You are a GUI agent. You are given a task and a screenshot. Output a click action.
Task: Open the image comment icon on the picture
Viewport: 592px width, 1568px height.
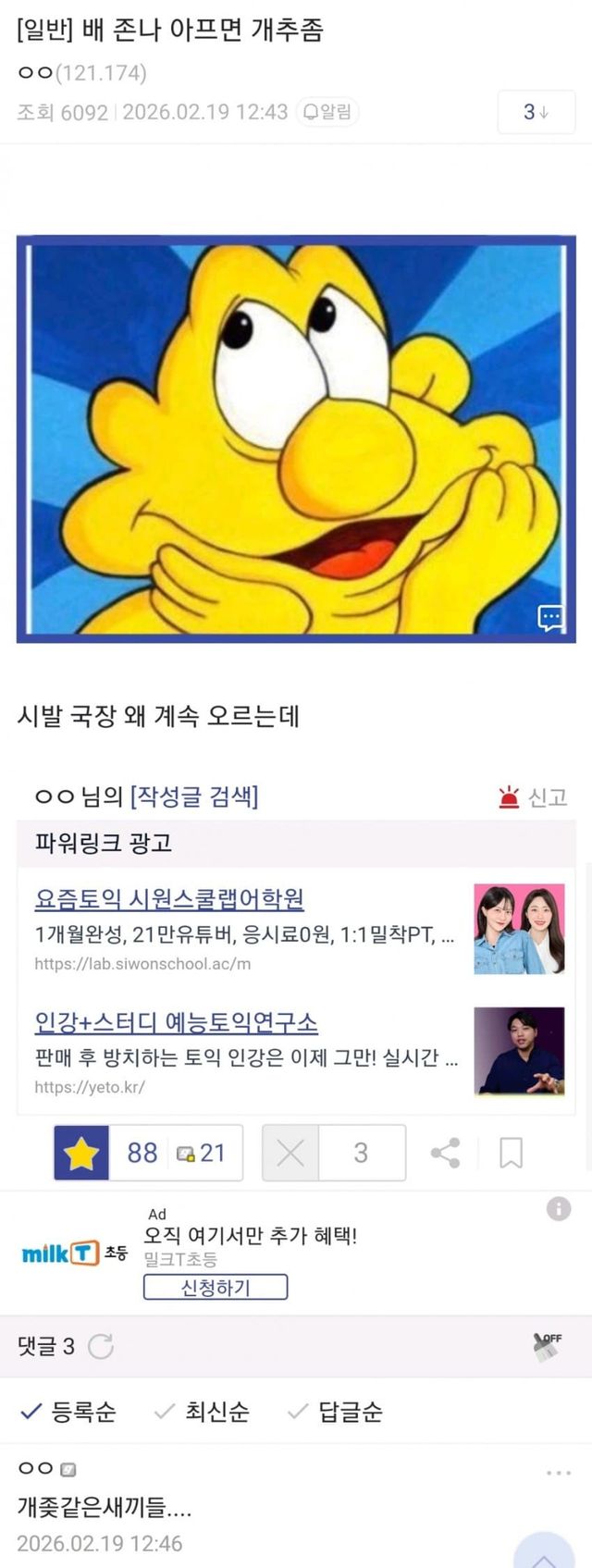click(x=550, y=617)
